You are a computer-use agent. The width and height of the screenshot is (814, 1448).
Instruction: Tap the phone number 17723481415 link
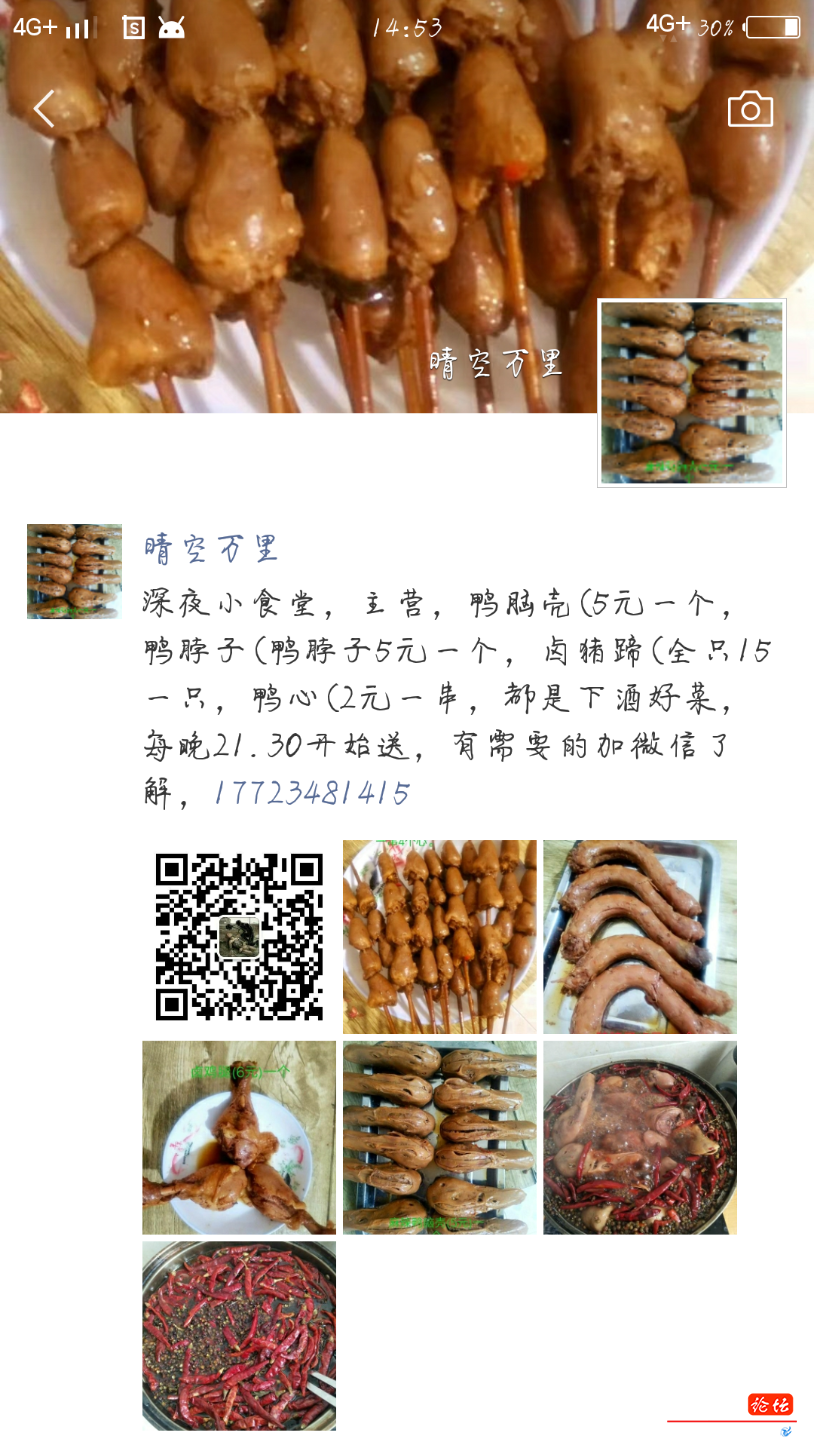point(312,794)
